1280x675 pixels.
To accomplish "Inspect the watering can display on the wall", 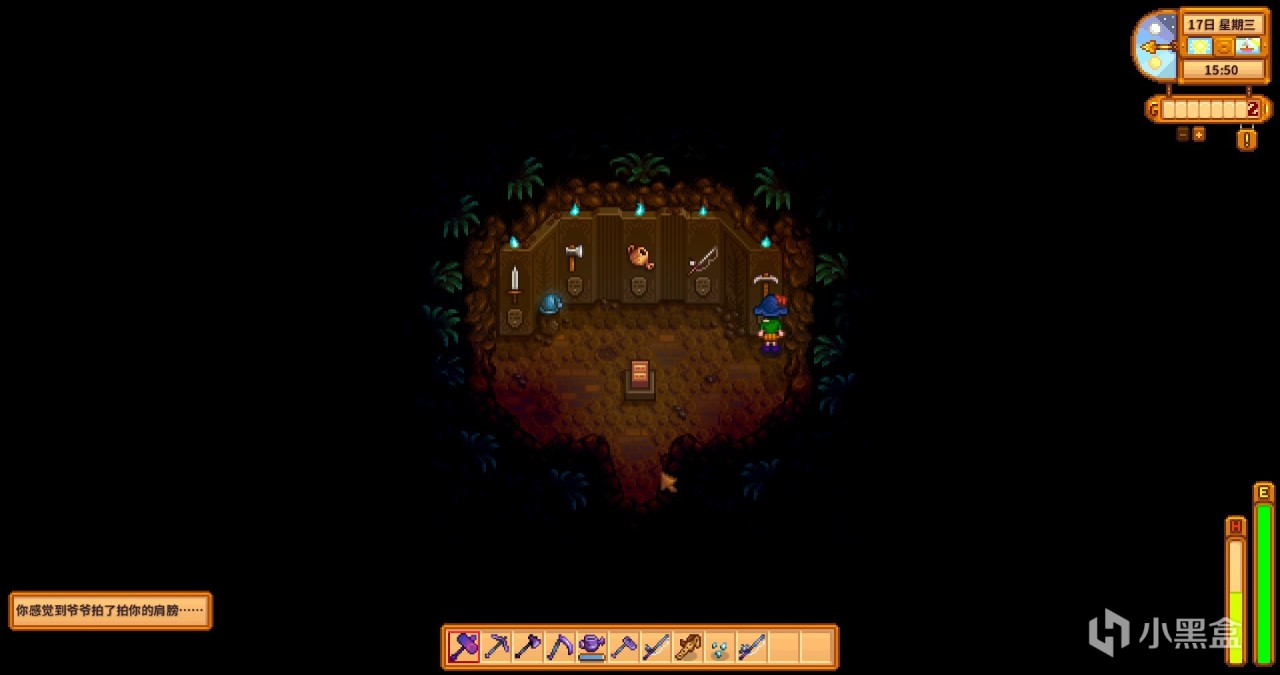I will [640, 258].
